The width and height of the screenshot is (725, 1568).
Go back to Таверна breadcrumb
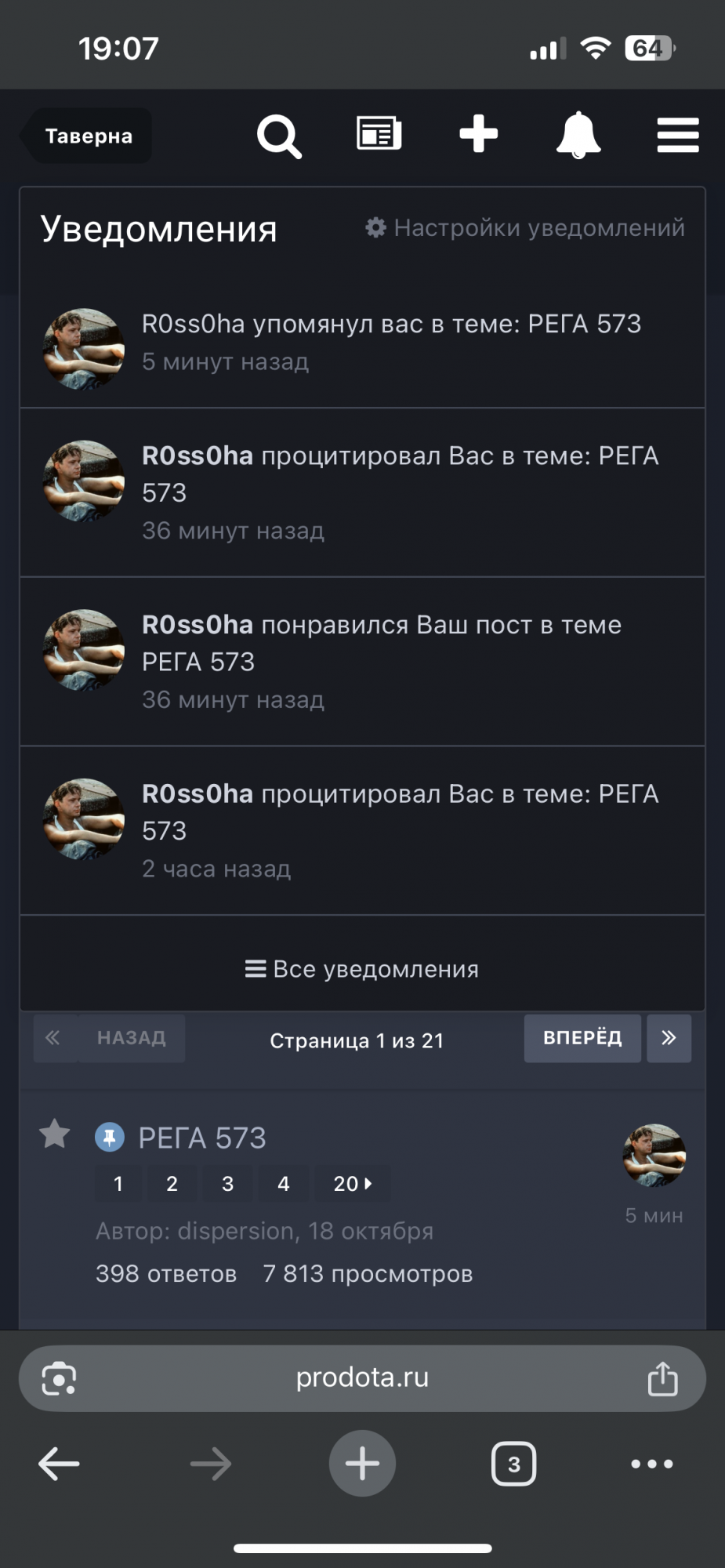point(88,136)
